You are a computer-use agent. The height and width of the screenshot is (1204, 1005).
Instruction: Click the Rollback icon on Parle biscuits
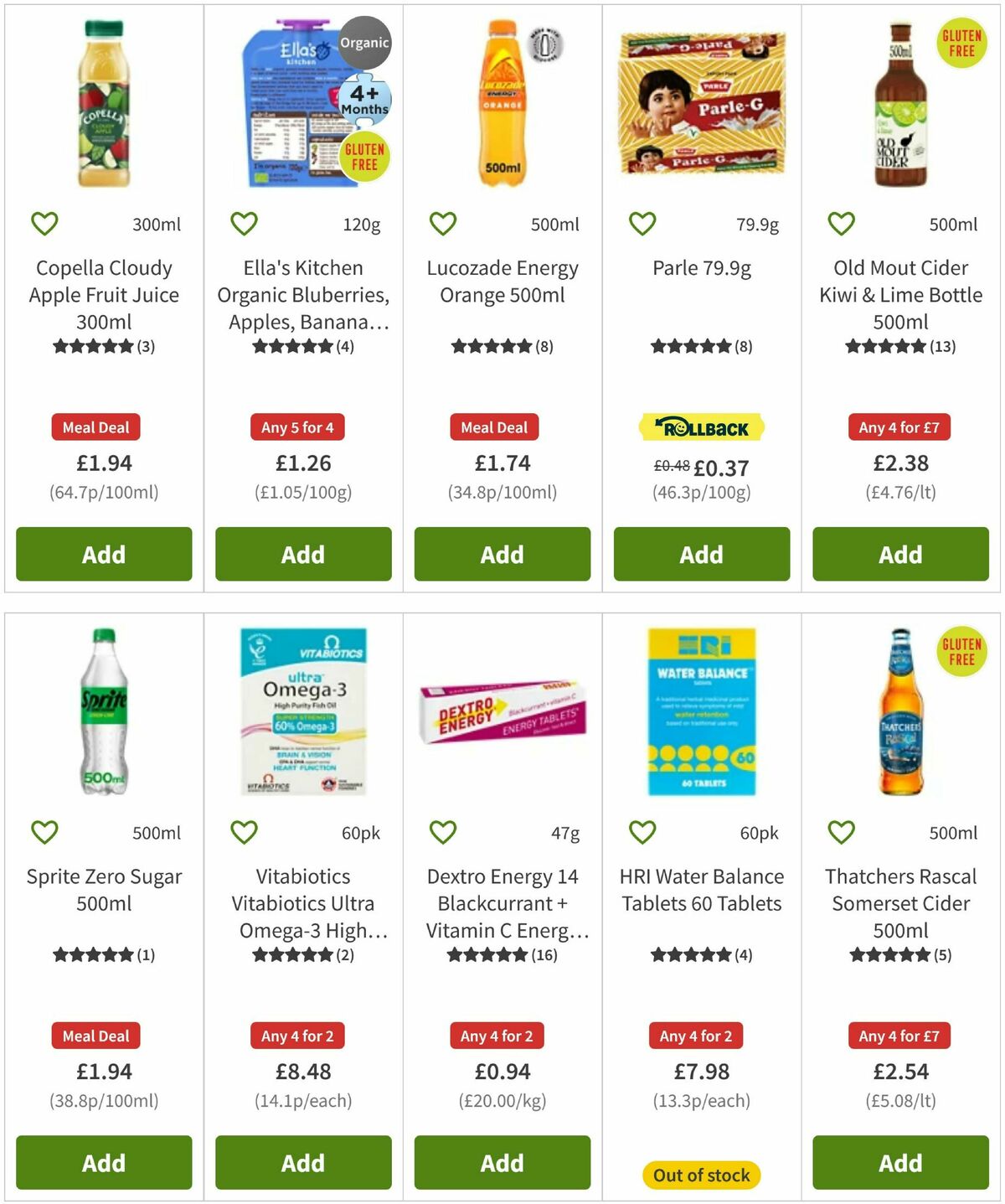(x=702, y=426)
